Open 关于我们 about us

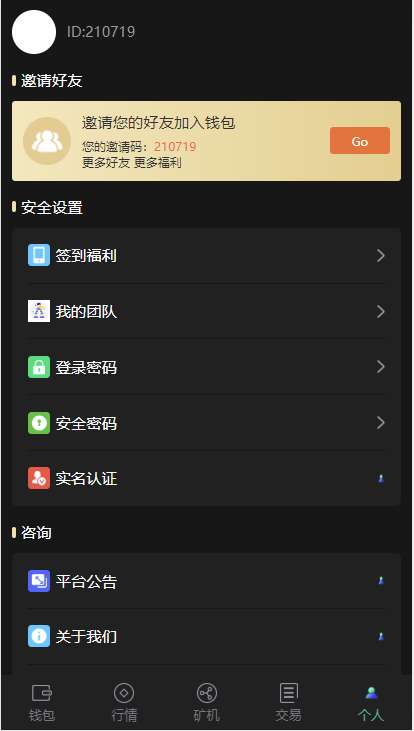click(207, 636)
